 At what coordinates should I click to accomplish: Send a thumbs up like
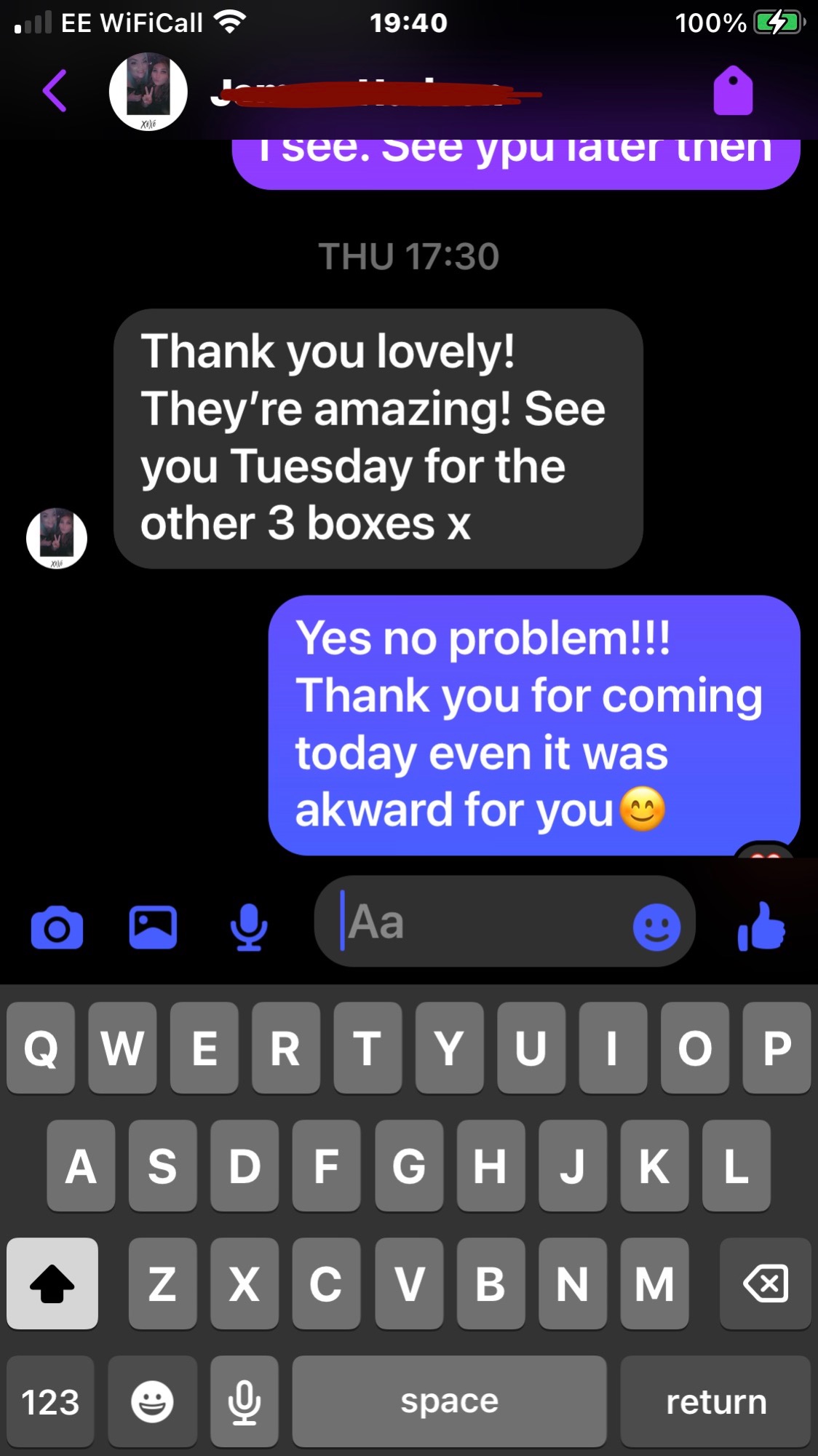[761, 926]
